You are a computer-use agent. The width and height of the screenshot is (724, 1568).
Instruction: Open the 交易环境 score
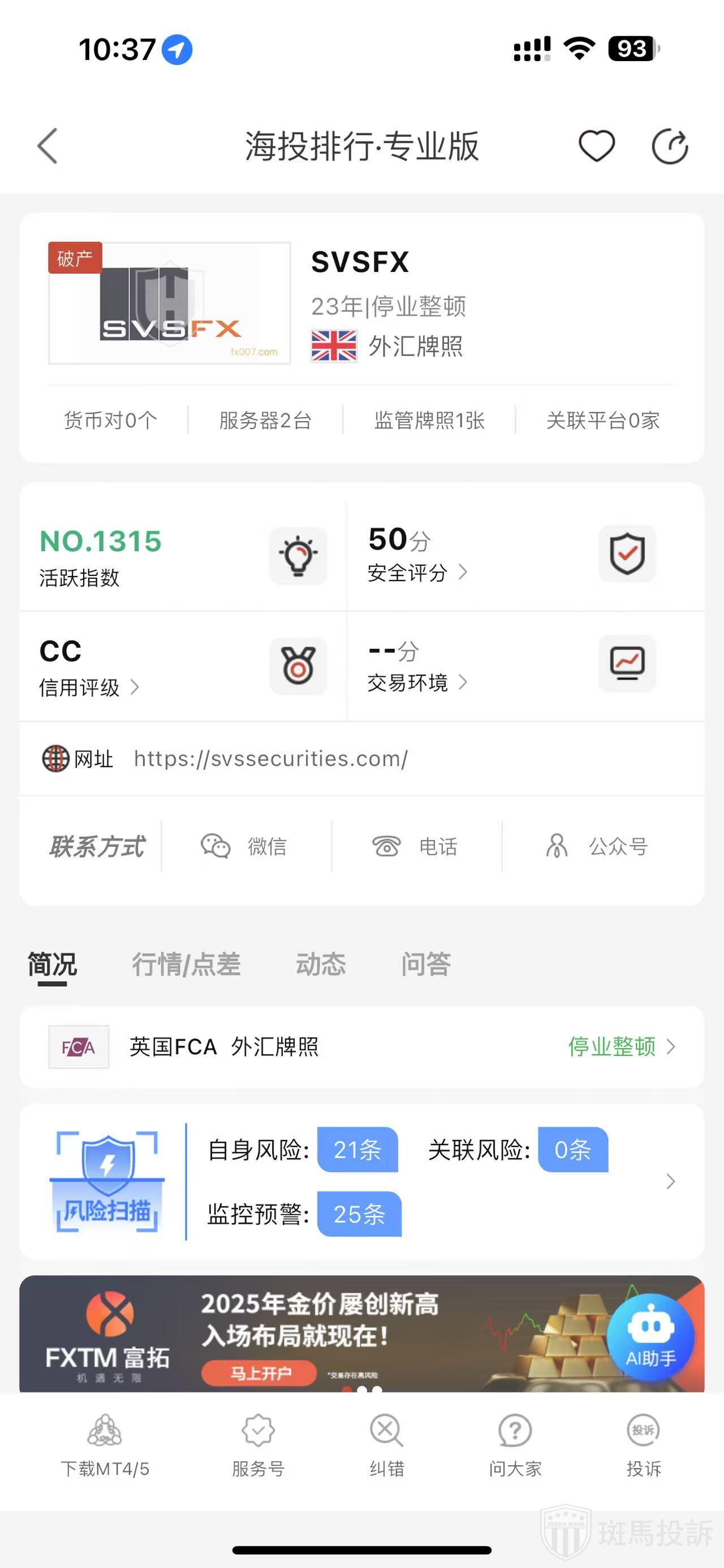pyautogui.click(x=417, y=683)
